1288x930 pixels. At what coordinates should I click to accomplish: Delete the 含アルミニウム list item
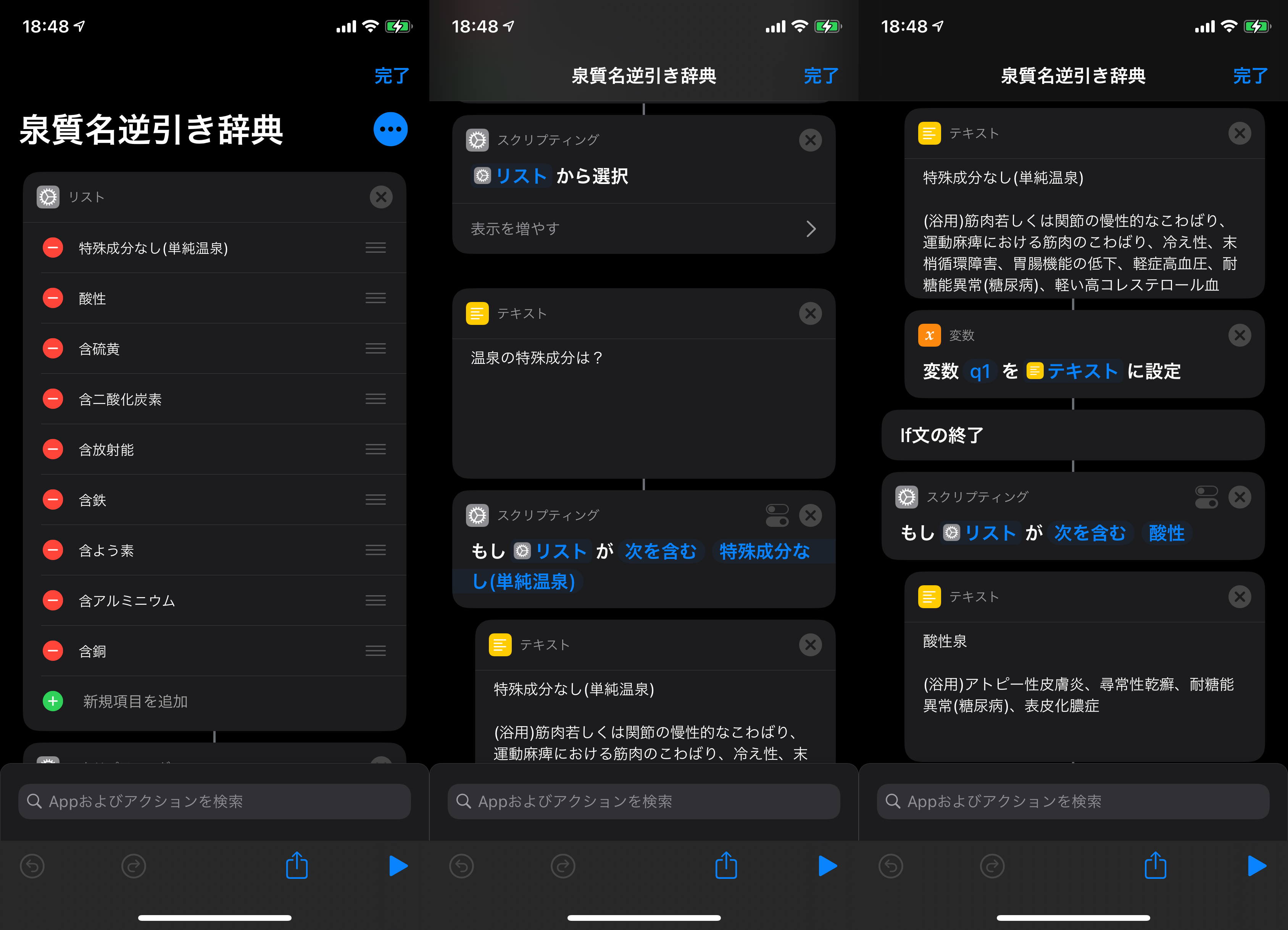(x=53, y=600)
